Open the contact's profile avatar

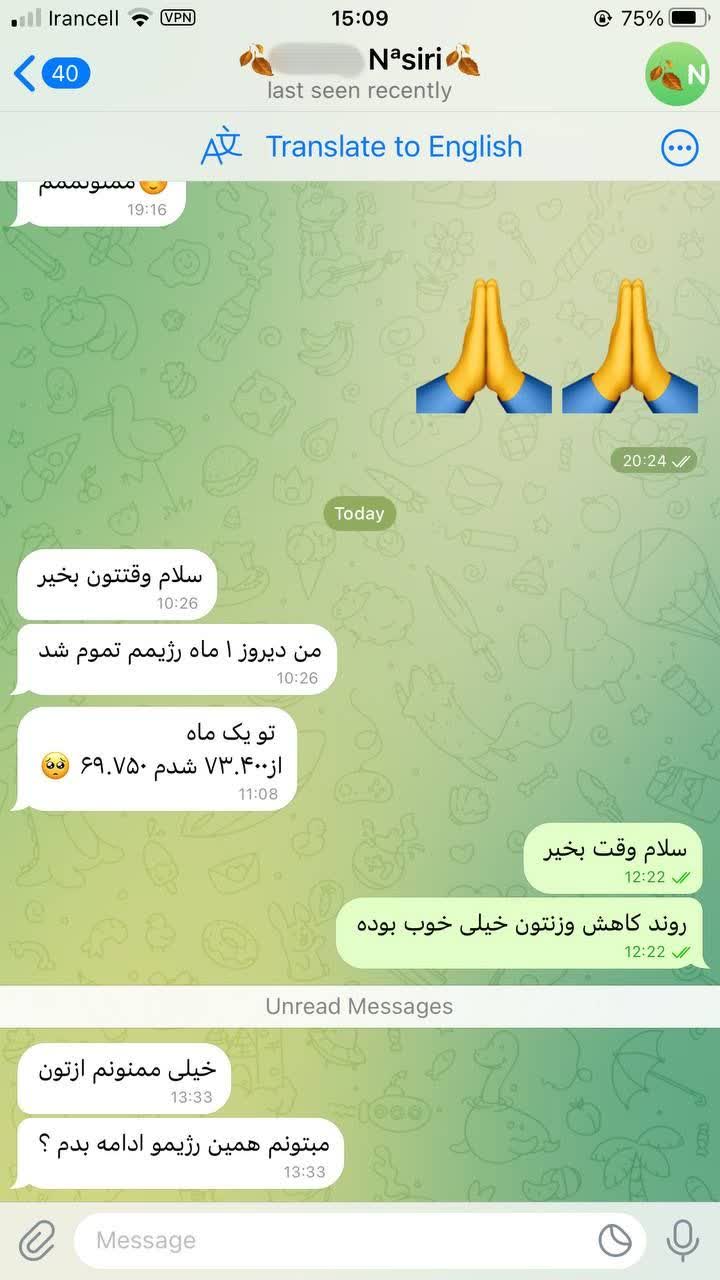coord(677,74)
